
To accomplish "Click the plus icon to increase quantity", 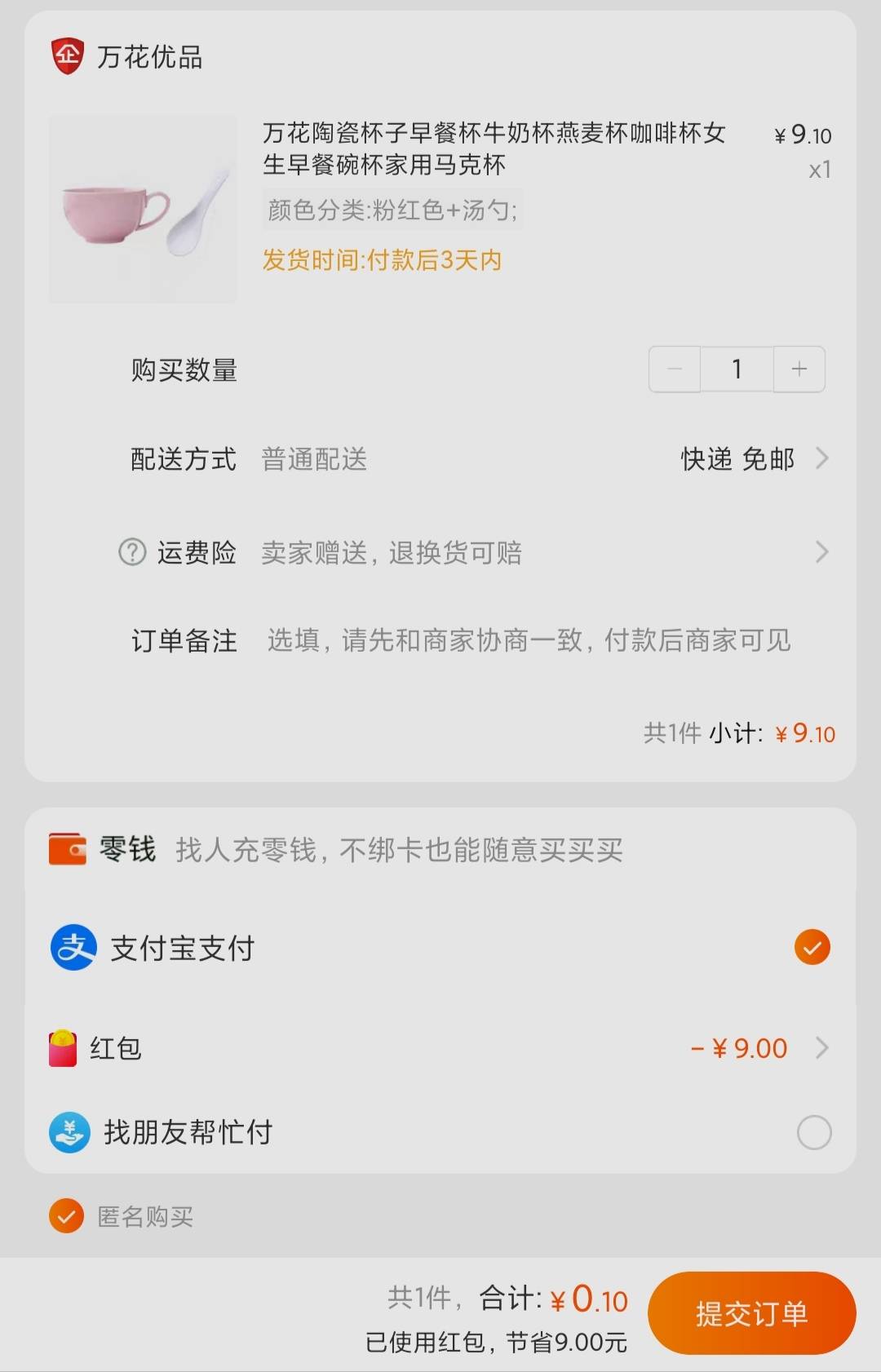I will [x=799, y=369].
